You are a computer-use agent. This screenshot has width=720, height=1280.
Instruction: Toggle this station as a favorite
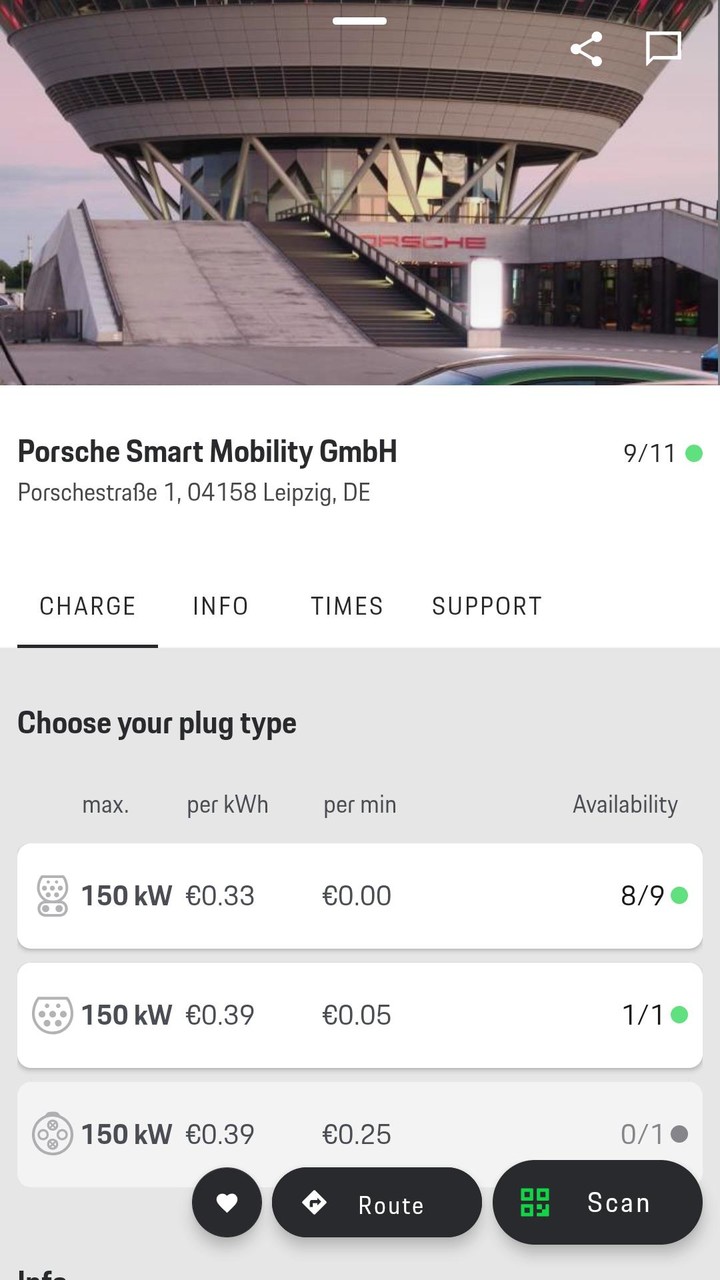click(x=227, y=1202)
